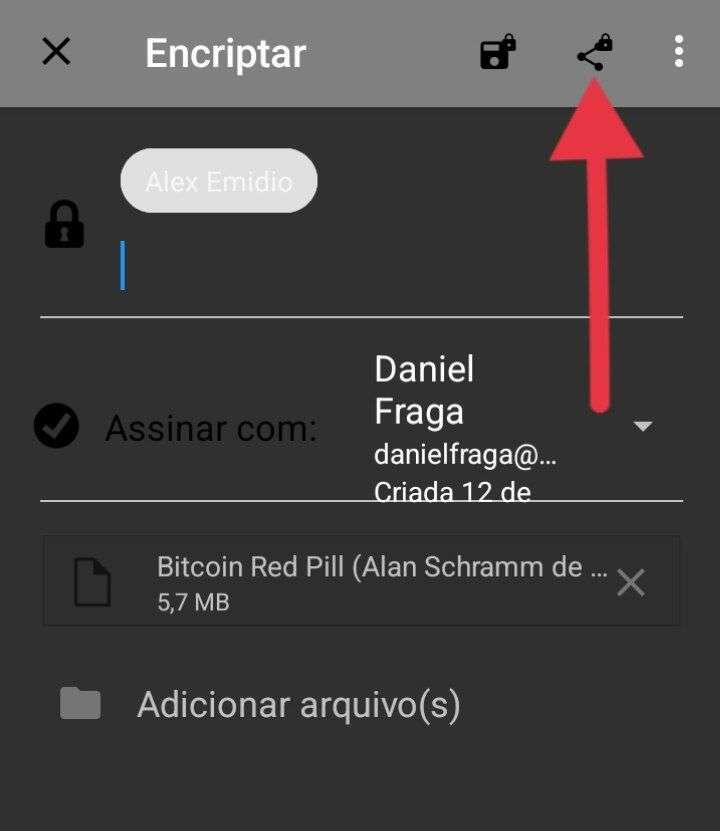720x831 pixels.
Task: Open the overflow menu
Action: pos(679,52)
